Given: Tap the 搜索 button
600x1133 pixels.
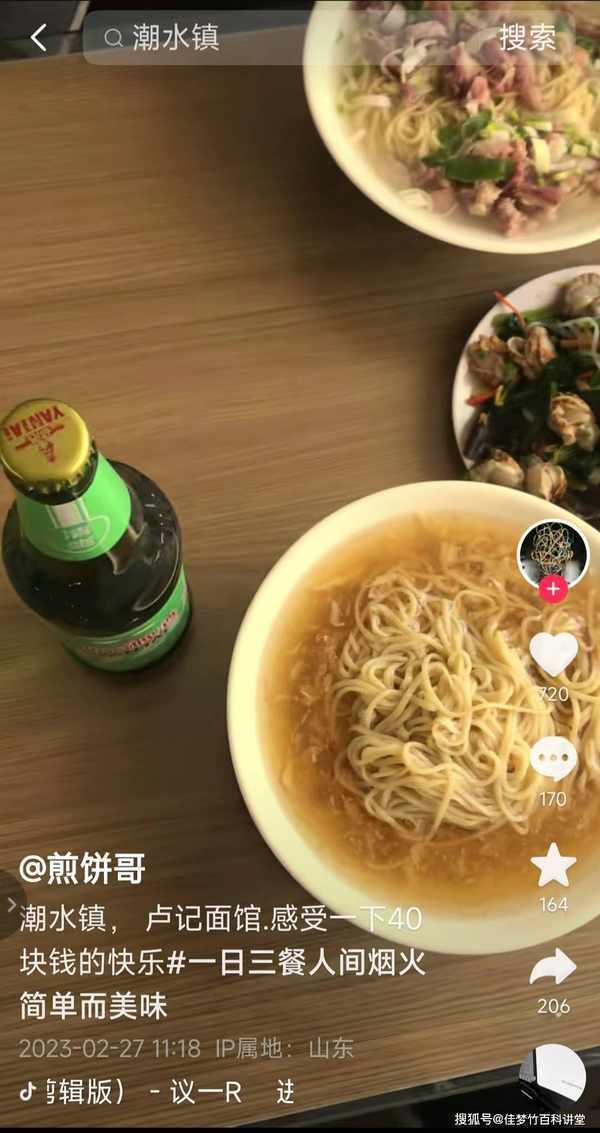Looking at the screenshot, I should [x=527, y=38].
